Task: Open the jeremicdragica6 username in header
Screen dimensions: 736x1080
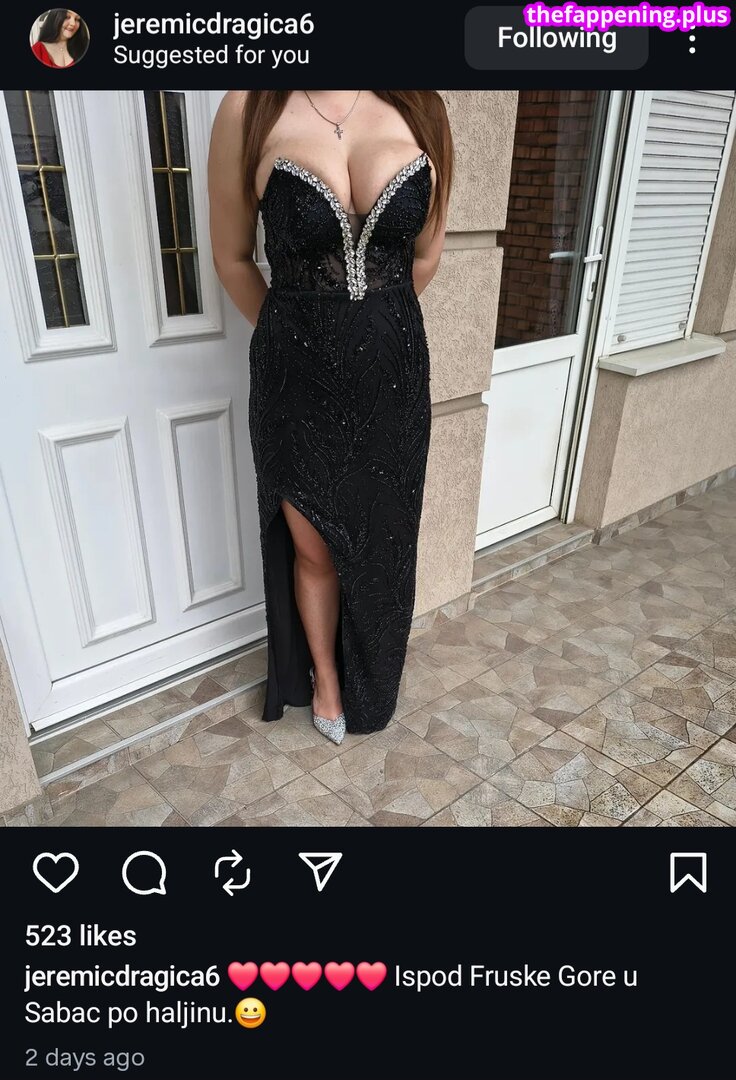Action: [213, 24]
